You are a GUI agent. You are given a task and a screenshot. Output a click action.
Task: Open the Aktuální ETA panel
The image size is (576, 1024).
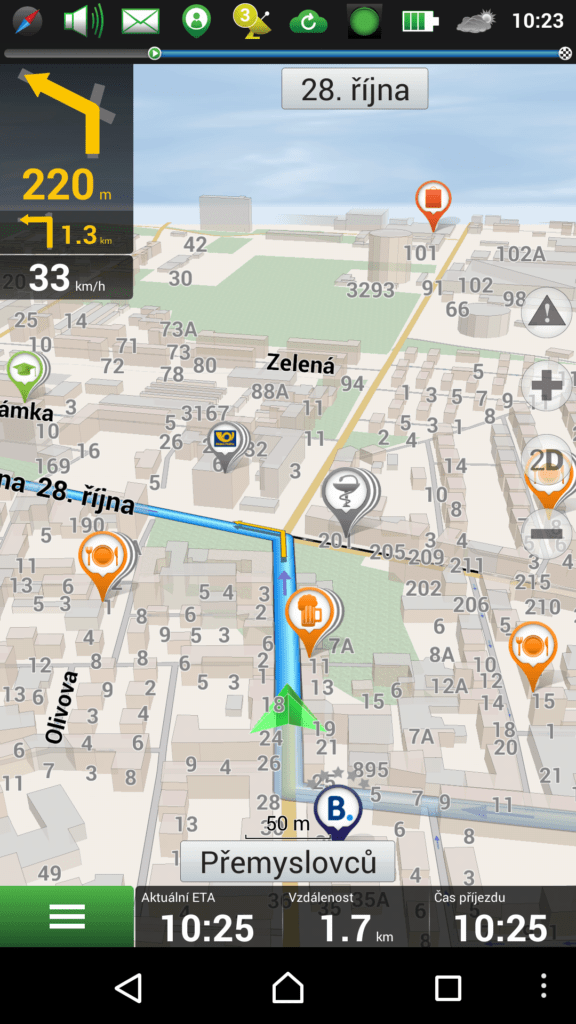click(208, 916)
